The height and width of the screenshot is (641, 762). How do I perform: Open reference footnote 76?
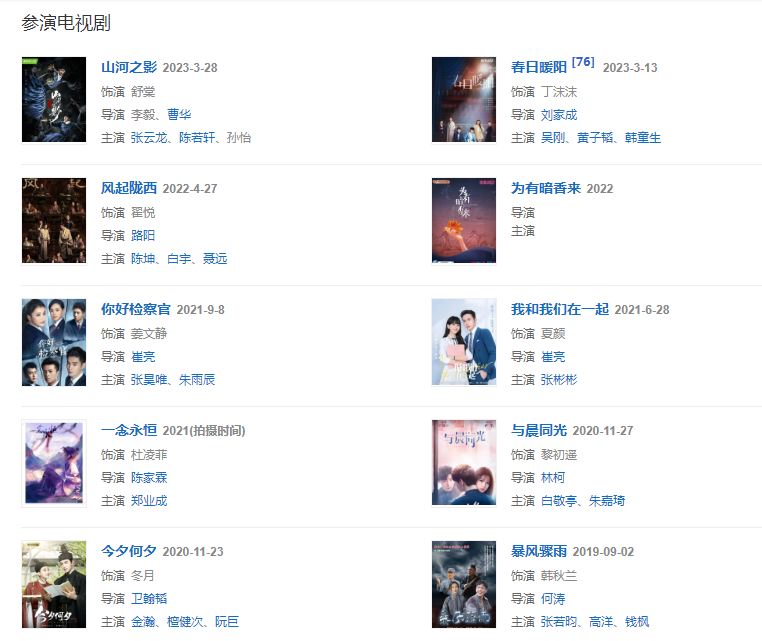coord(583,62)
